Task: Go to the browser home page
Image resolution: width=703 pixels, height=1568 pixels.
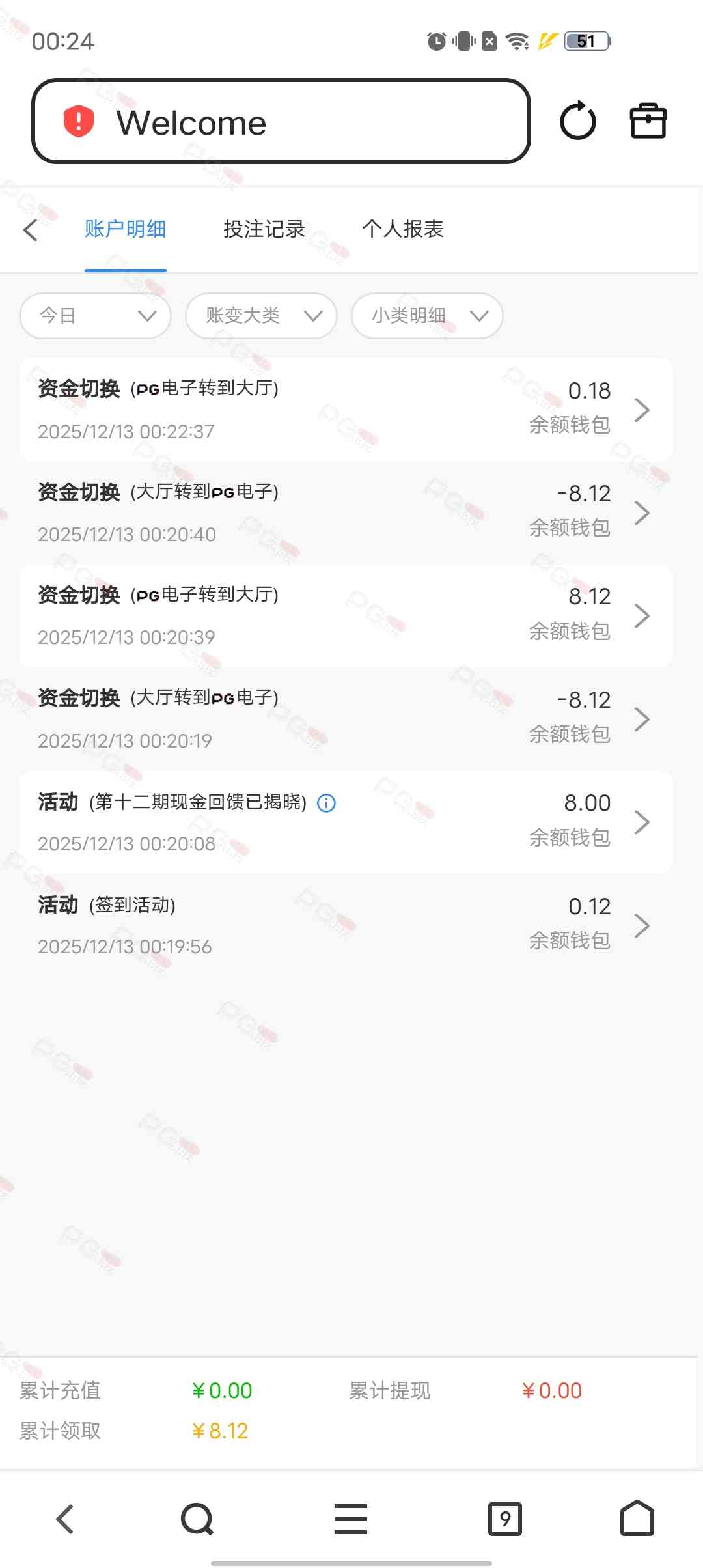Action: tap(637, 1519)
